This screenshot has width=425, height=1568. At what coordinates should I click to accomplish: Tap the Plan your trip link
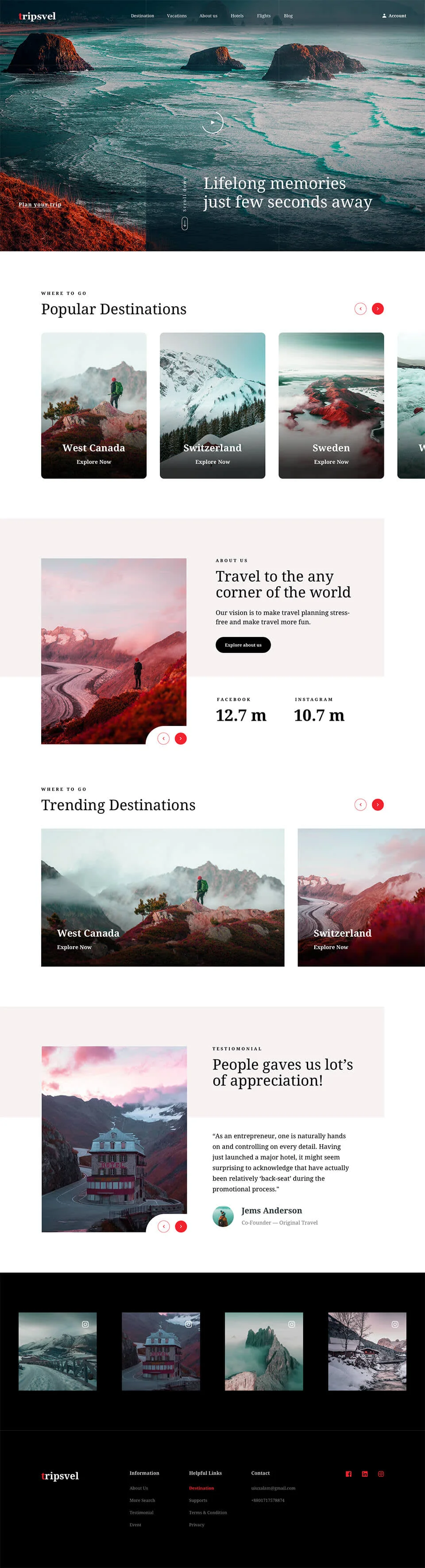[x=39, y=205]
